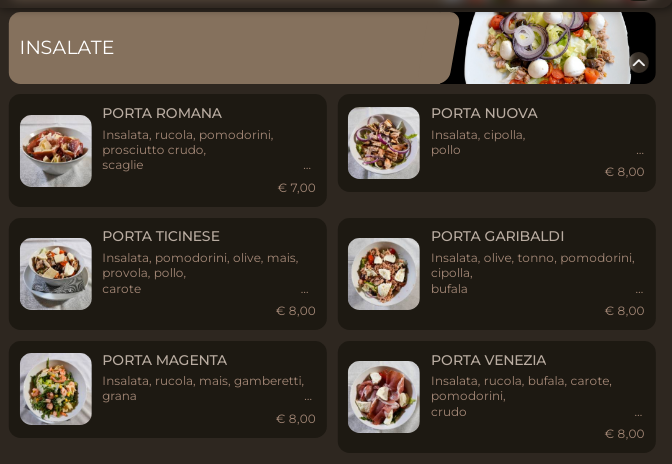Select the Porta Nuova salad
The height and width of the screenshot is (464, 672).
point(496,143)
